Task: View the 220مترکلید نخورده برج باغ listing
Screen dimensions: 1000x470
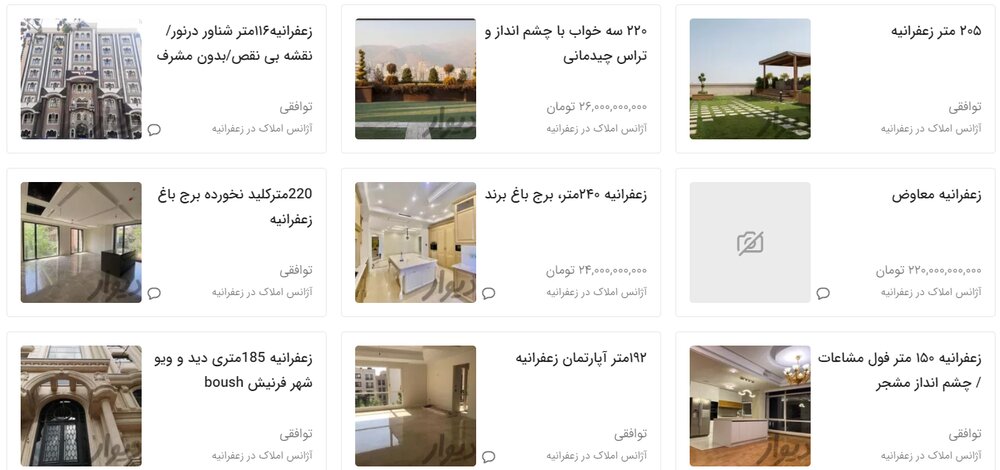Action: [x=234, y=207]
